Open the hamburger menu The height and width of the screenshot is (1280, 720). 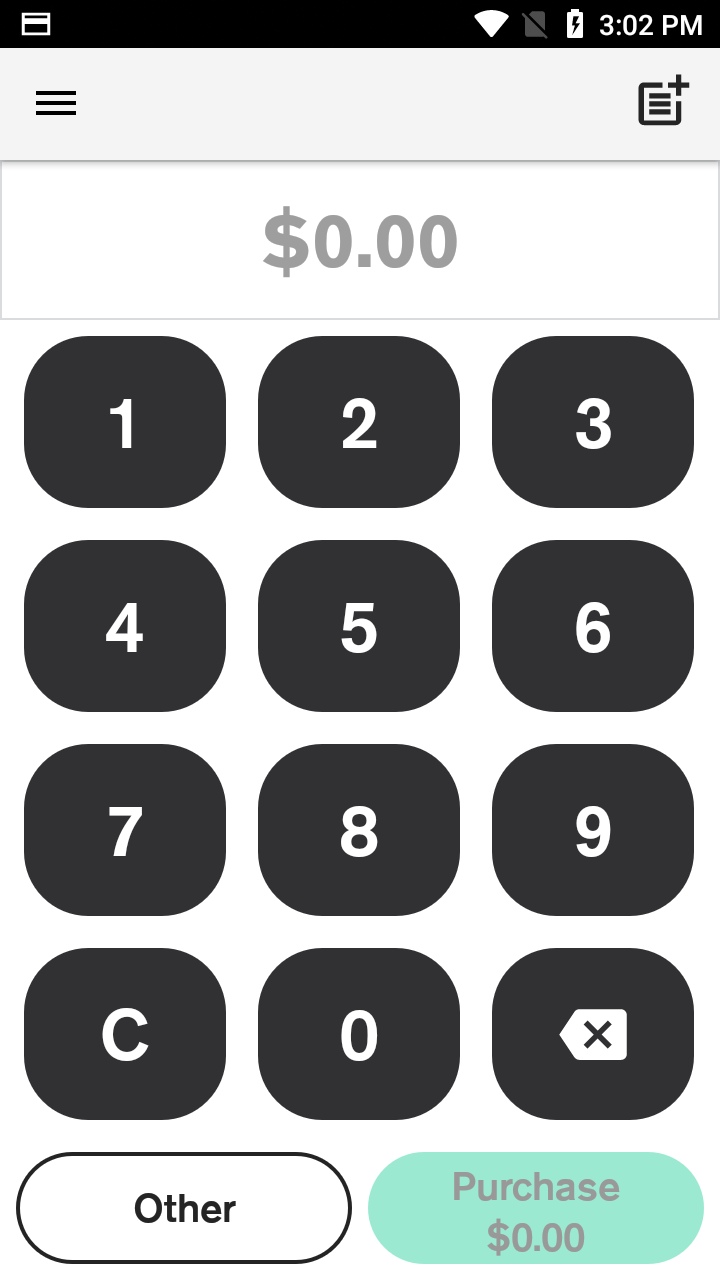click(x=56, y=103)
